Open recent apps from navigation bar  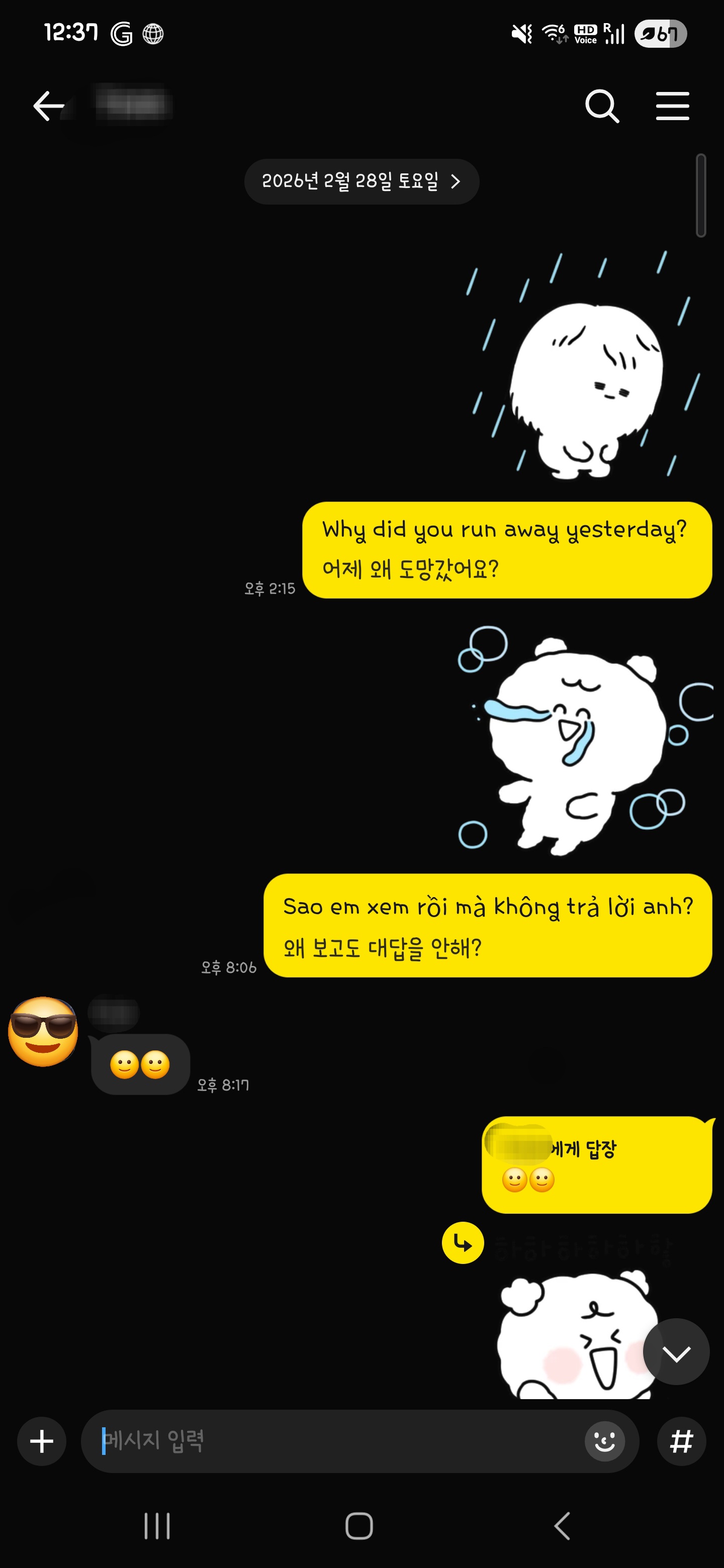point(157,1525)
